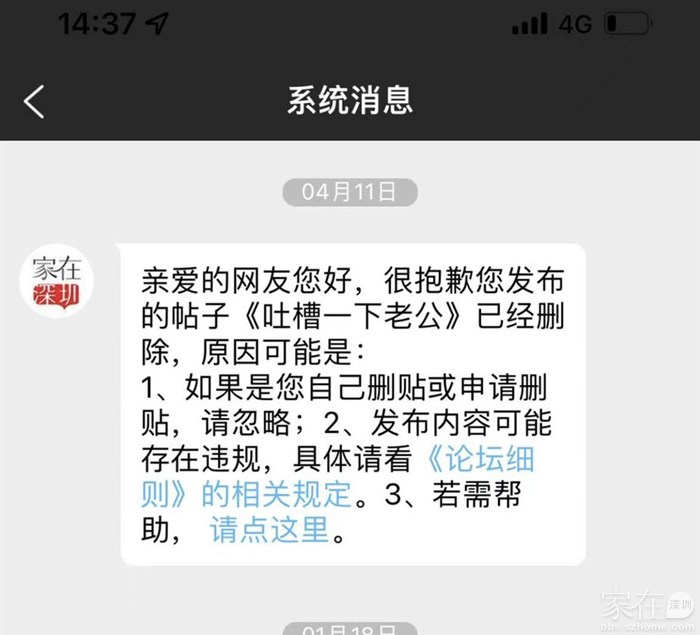Go back from 系统消息 screen
The width and height of the screenshot is (700, 635).
35,101
